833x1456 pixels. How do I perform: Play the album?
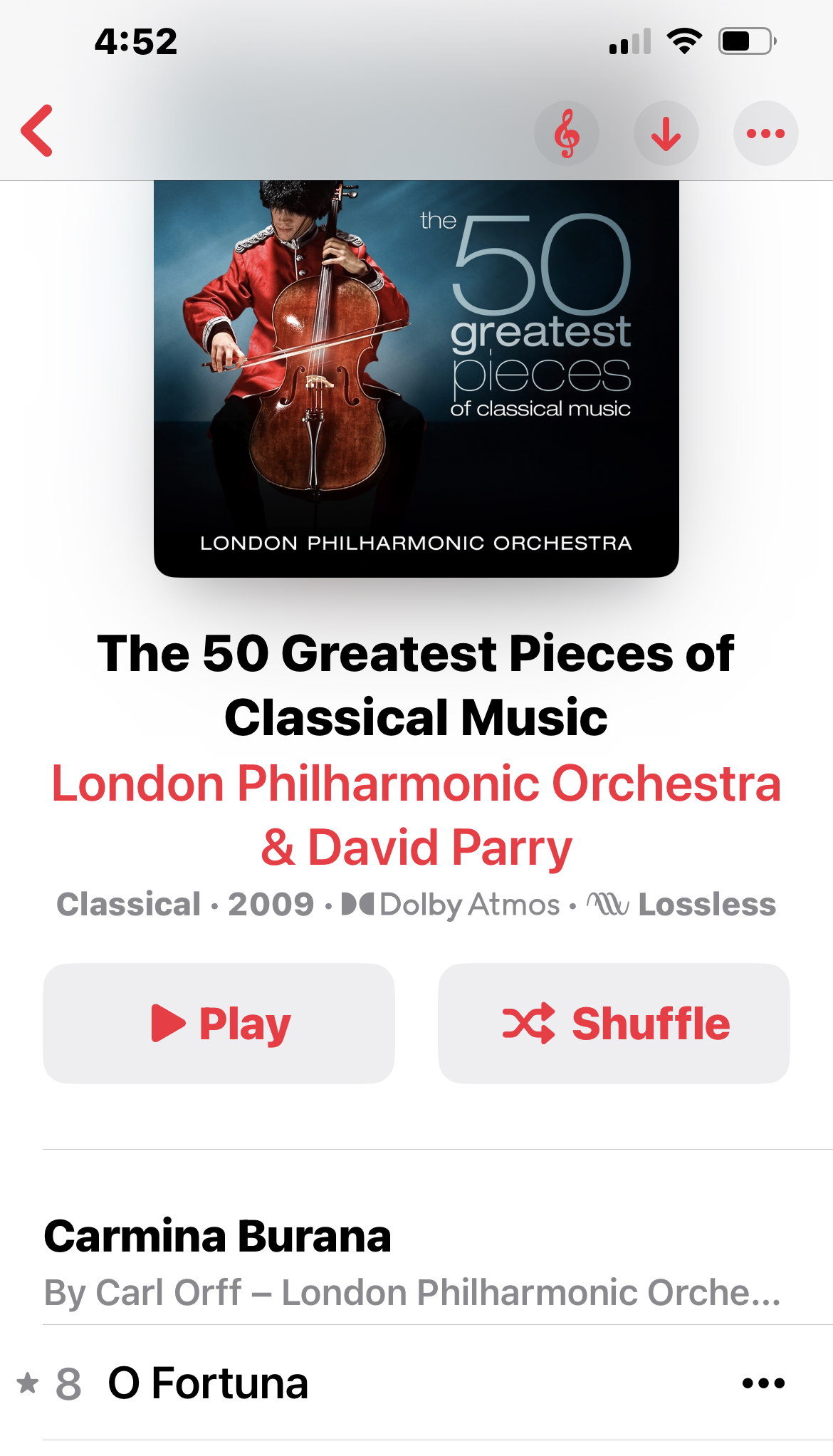pos(219,1024)
